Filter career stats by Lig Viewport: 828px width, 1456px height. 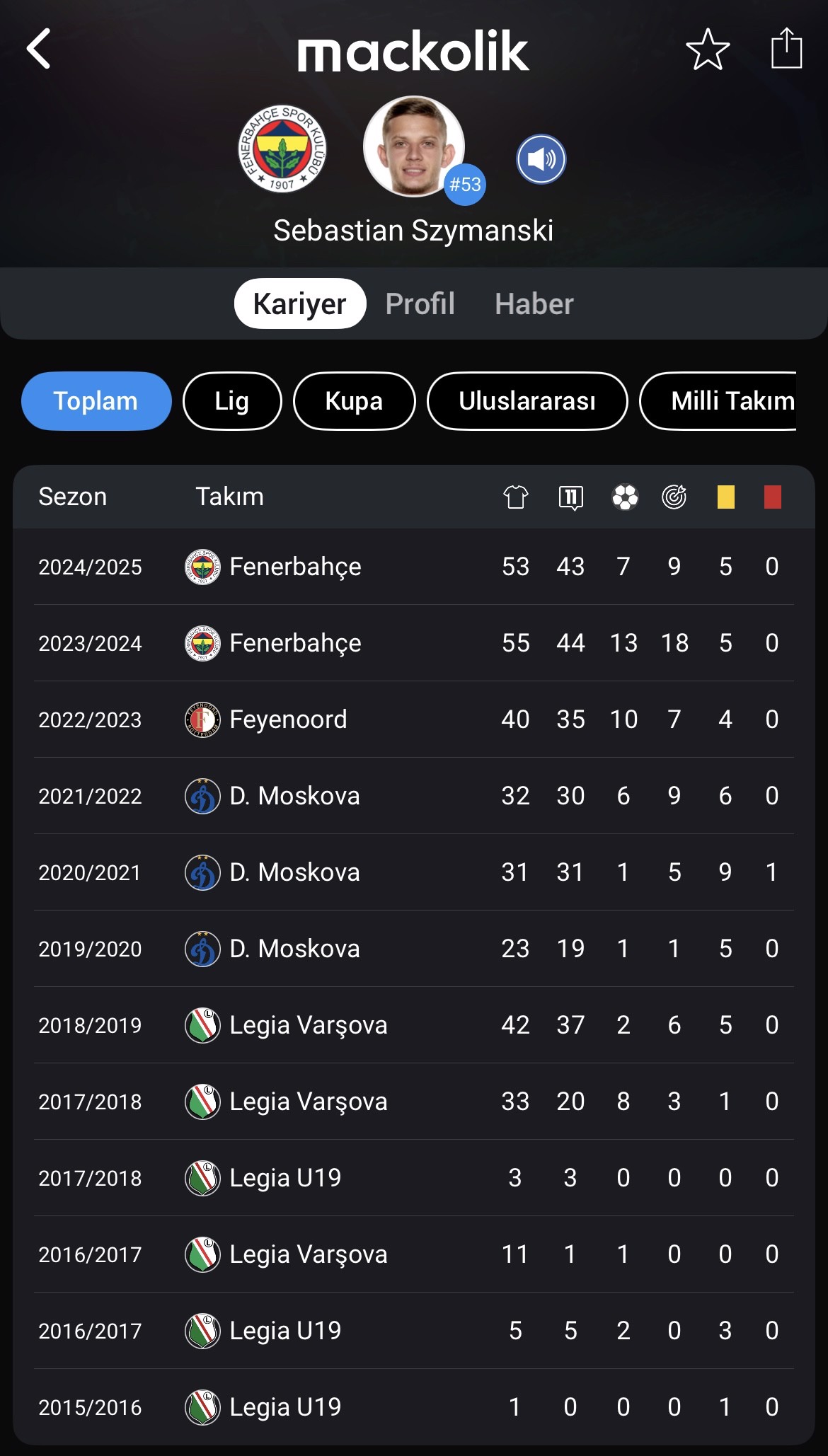point(232,401)
